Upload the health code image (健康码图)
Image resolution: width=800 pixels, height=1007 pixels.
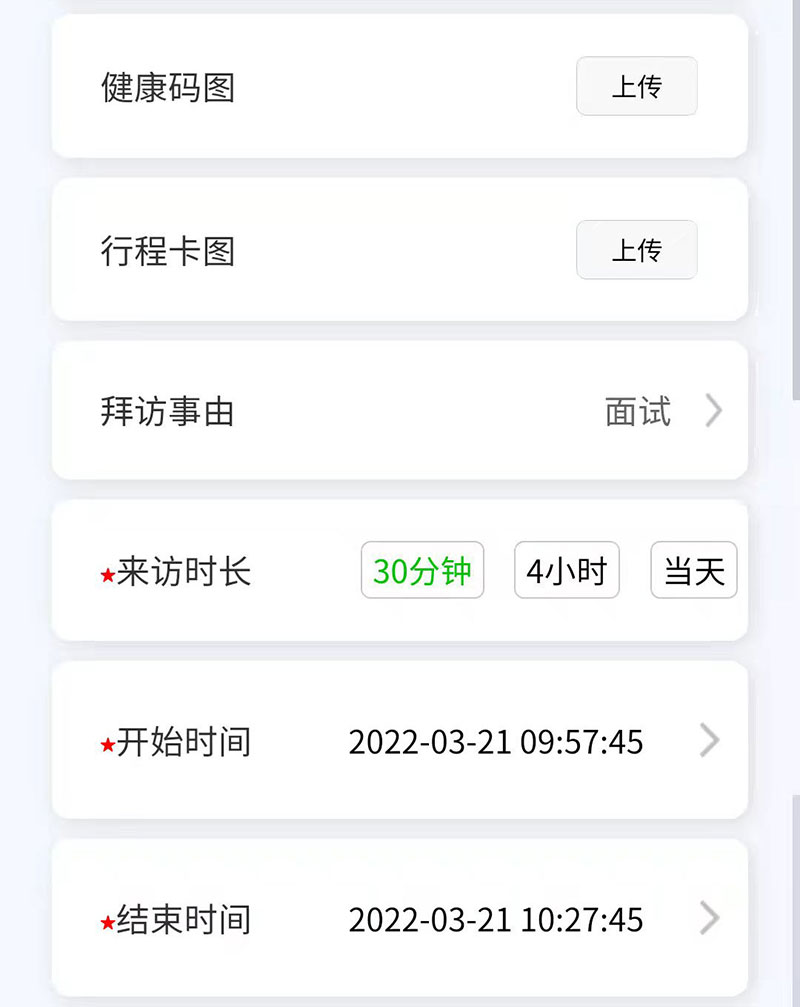click(x=636, y=87)
